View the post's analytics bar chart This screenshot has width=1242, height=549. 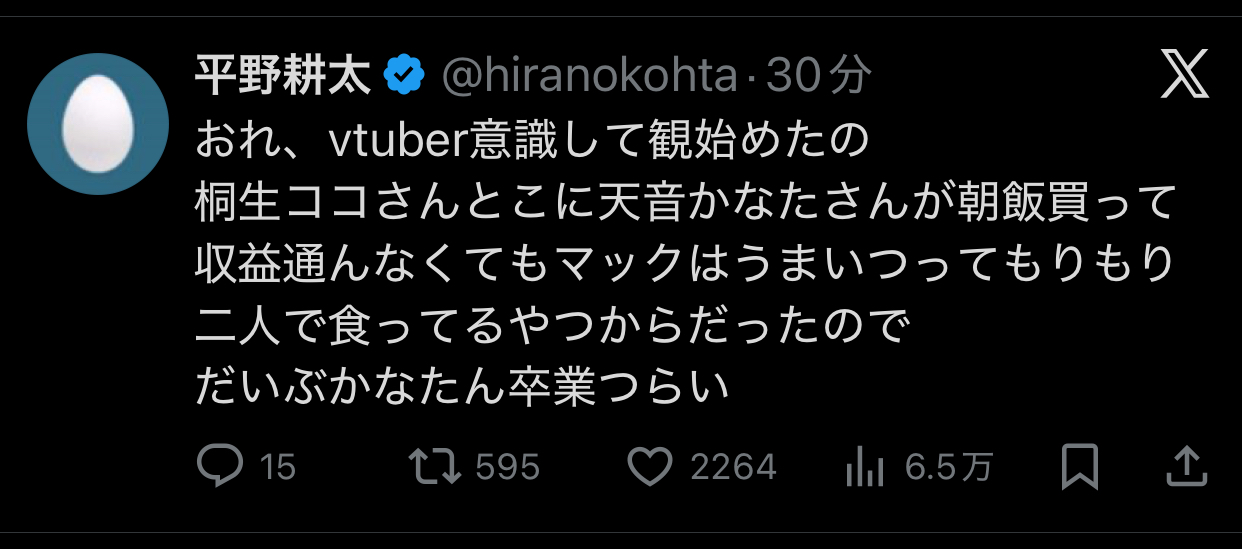(x=861, y=466)
